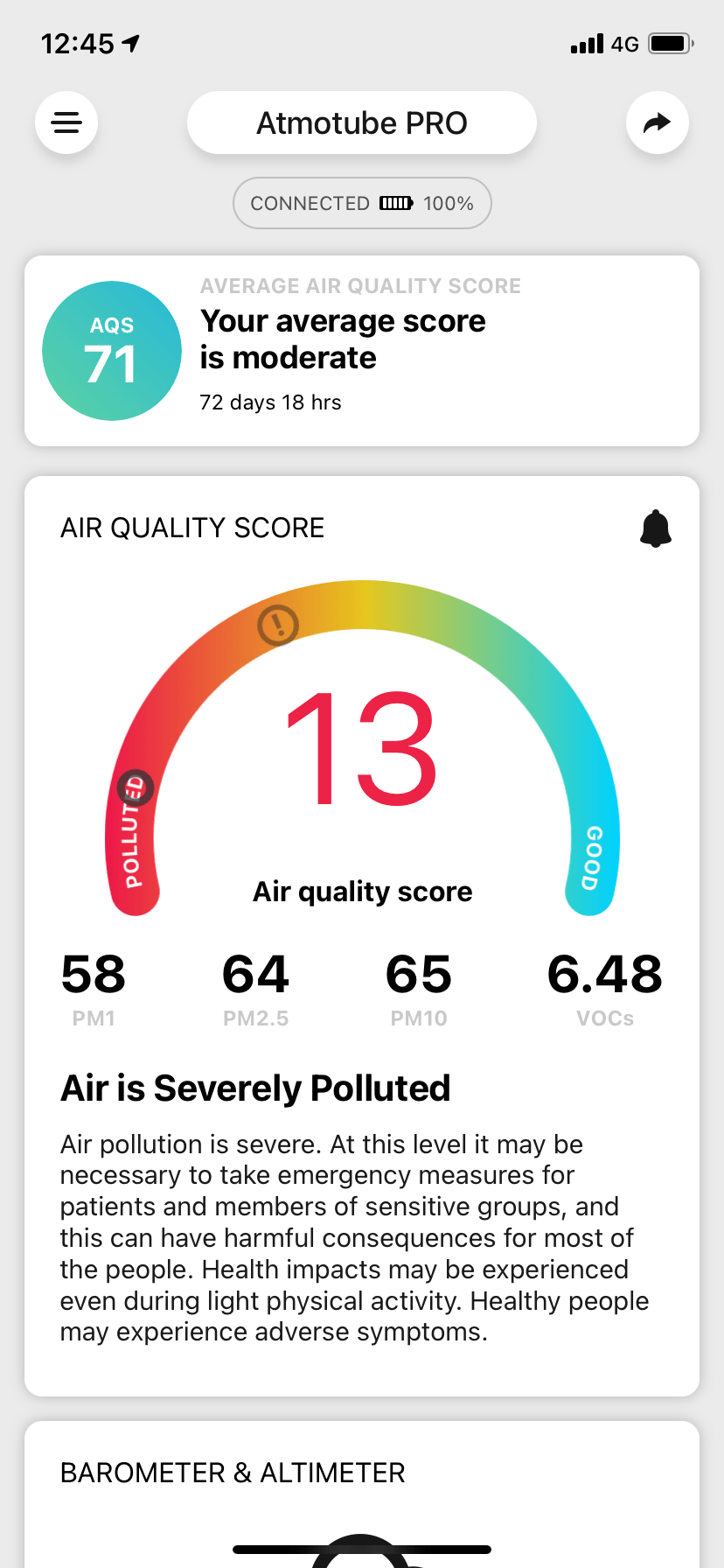724x1568 pixels.
Task: Open the hamburger menu
Action: (66, 122)
